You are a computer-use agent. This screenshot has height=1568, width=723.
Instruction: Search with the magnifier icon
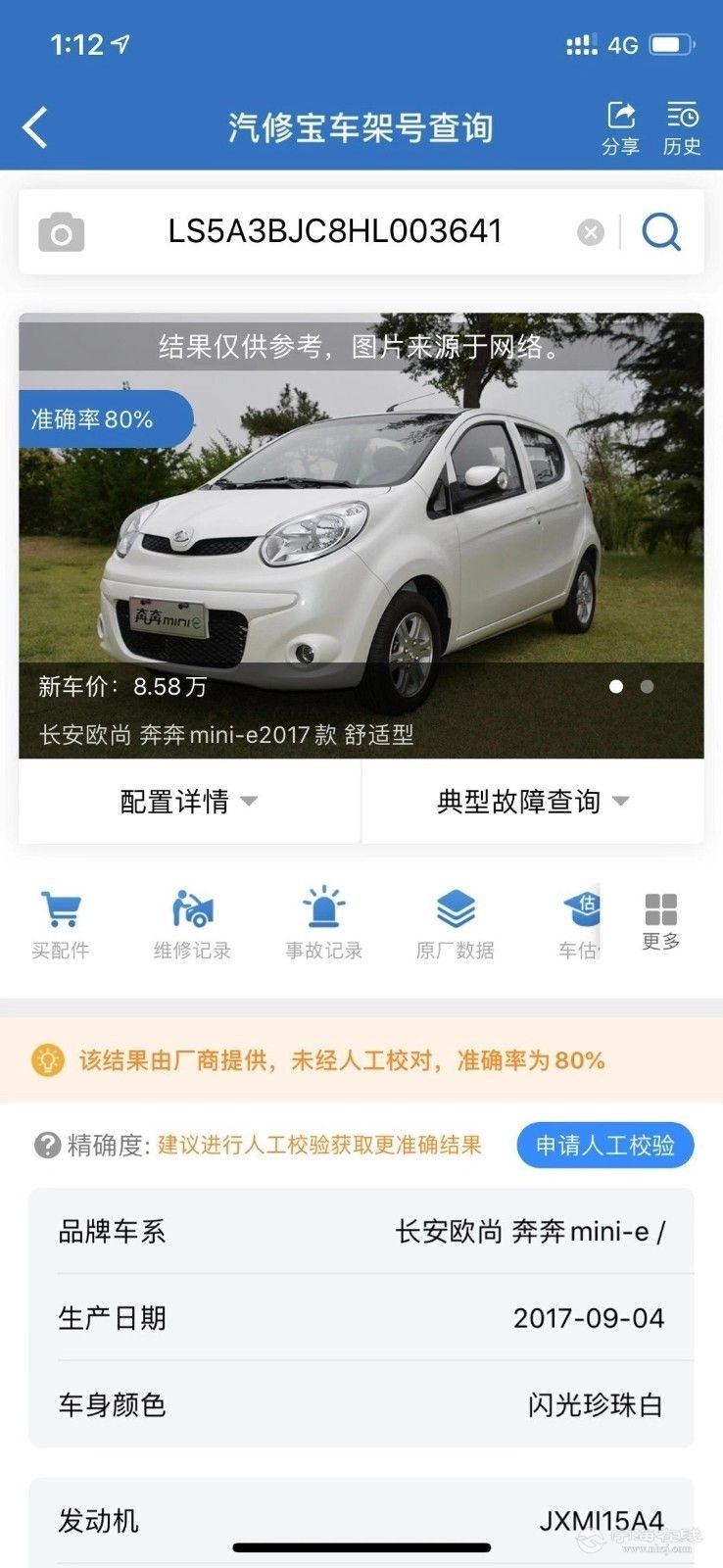[x=661, y=232]
